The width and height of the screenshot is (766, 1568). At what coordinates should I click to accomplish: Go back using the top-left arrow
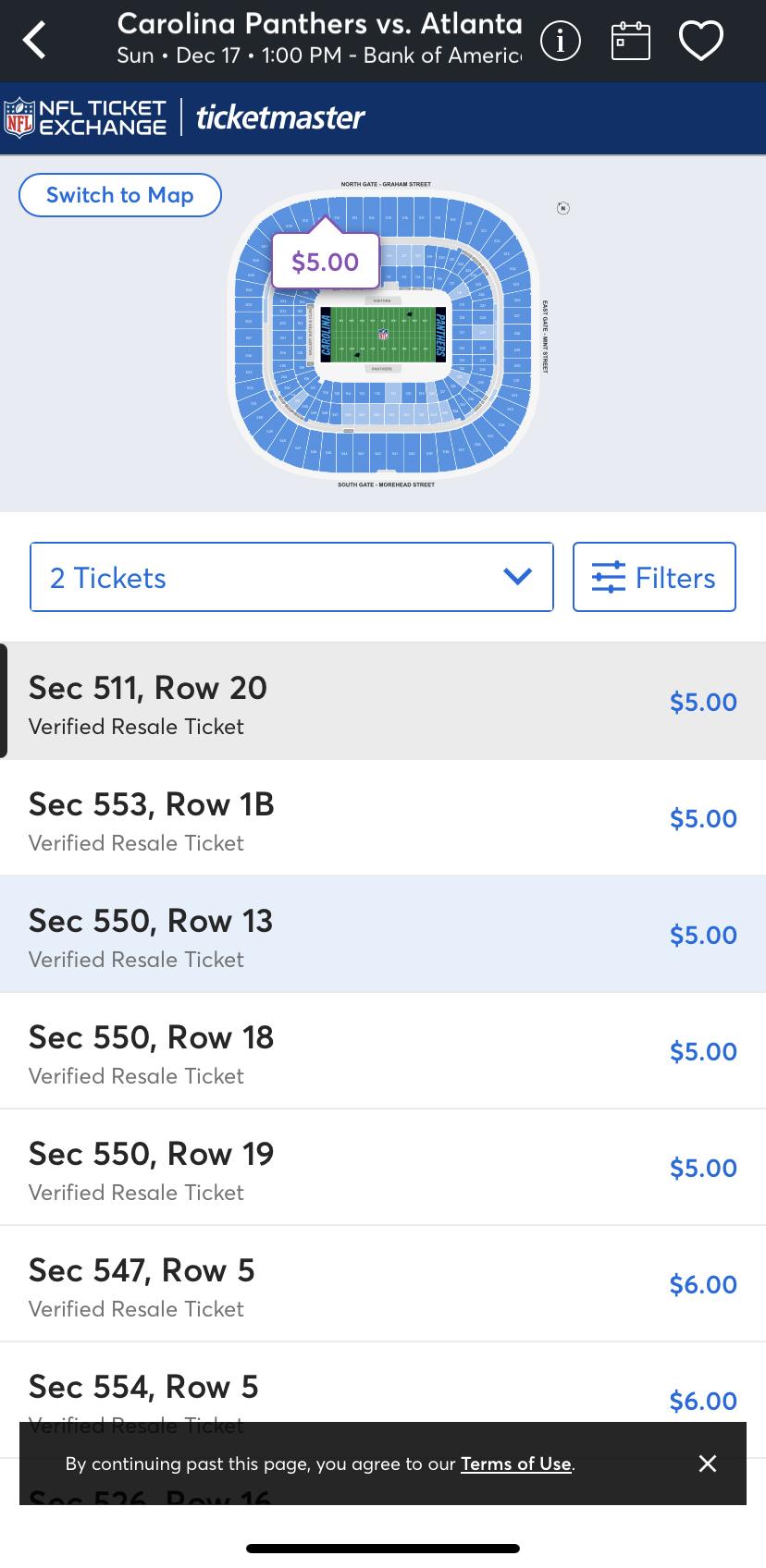[35, 41]
